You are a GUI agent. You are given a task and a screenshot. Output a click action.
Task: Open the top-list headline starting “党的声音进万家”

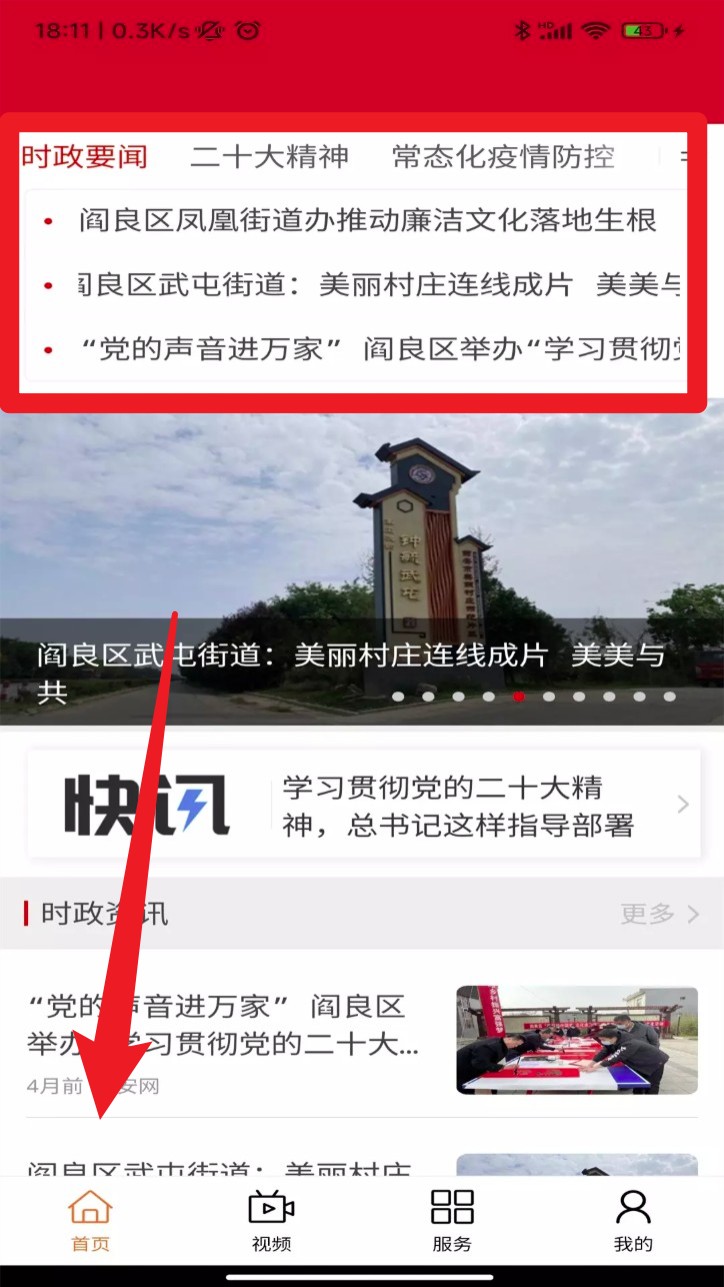[380, 350]
